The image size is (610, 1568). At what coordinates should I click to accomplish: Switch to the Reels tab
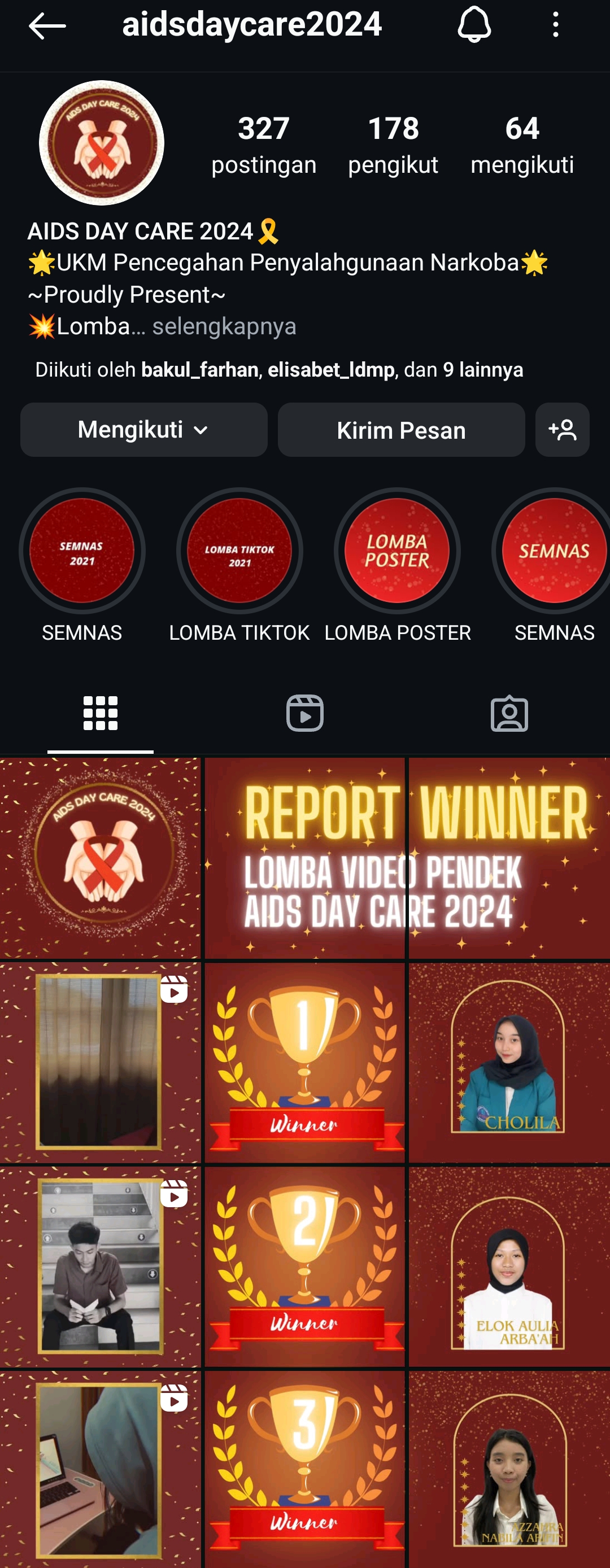(x=304, y=713)
